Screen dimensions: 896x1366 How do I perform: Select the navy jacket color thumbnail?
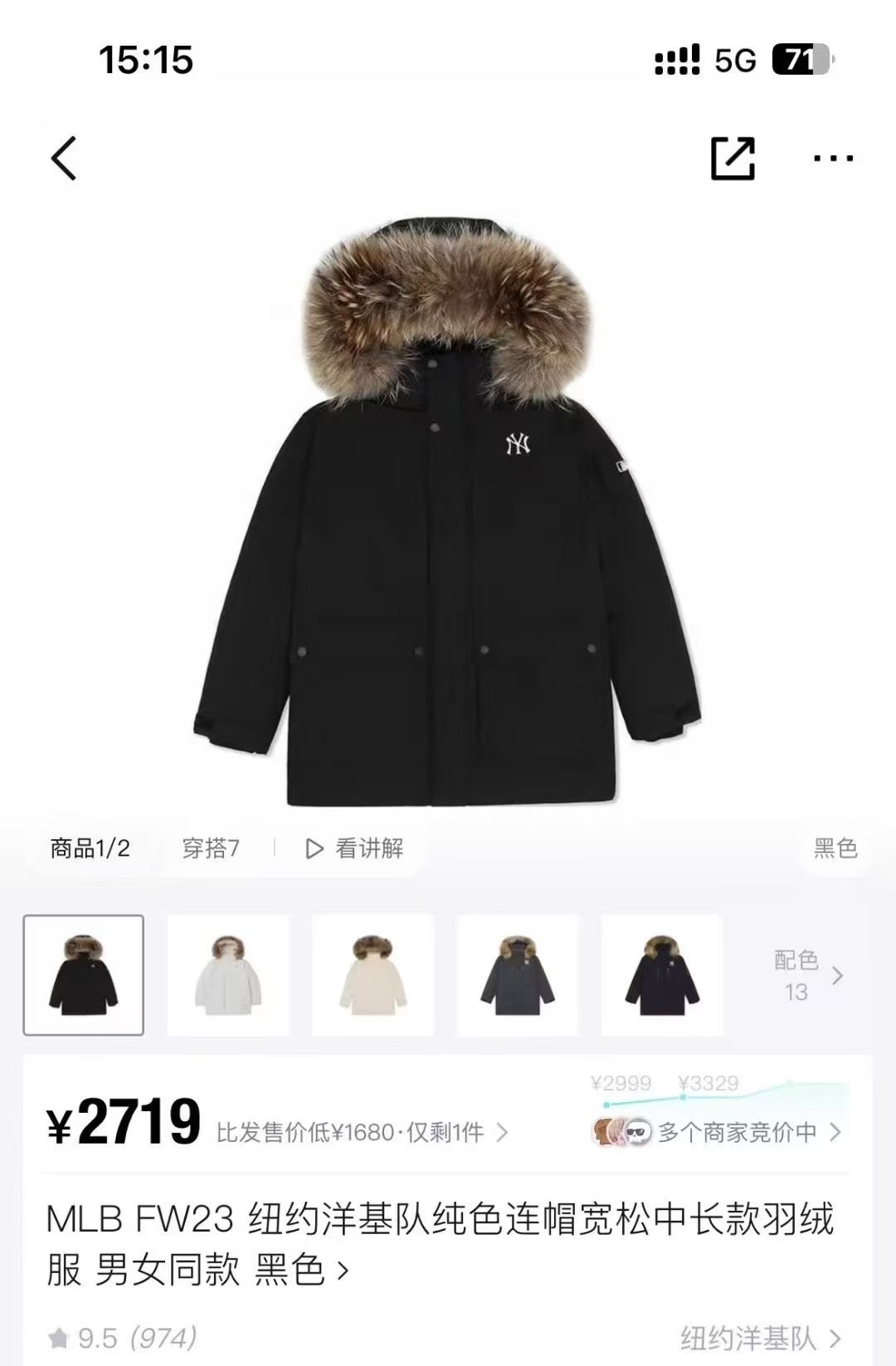pos(662,975)
